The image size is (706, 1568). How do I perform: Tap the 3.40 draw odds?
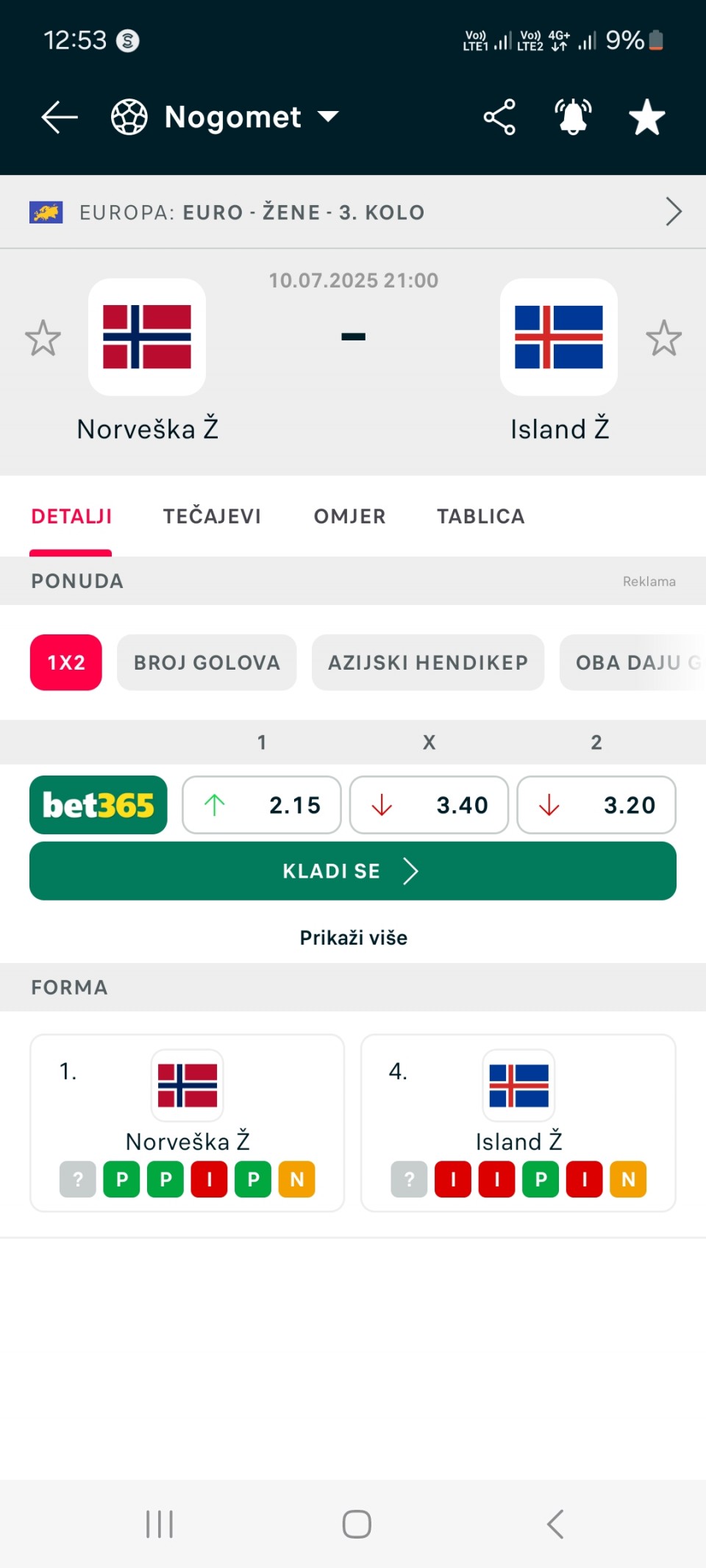coord(429,805)
